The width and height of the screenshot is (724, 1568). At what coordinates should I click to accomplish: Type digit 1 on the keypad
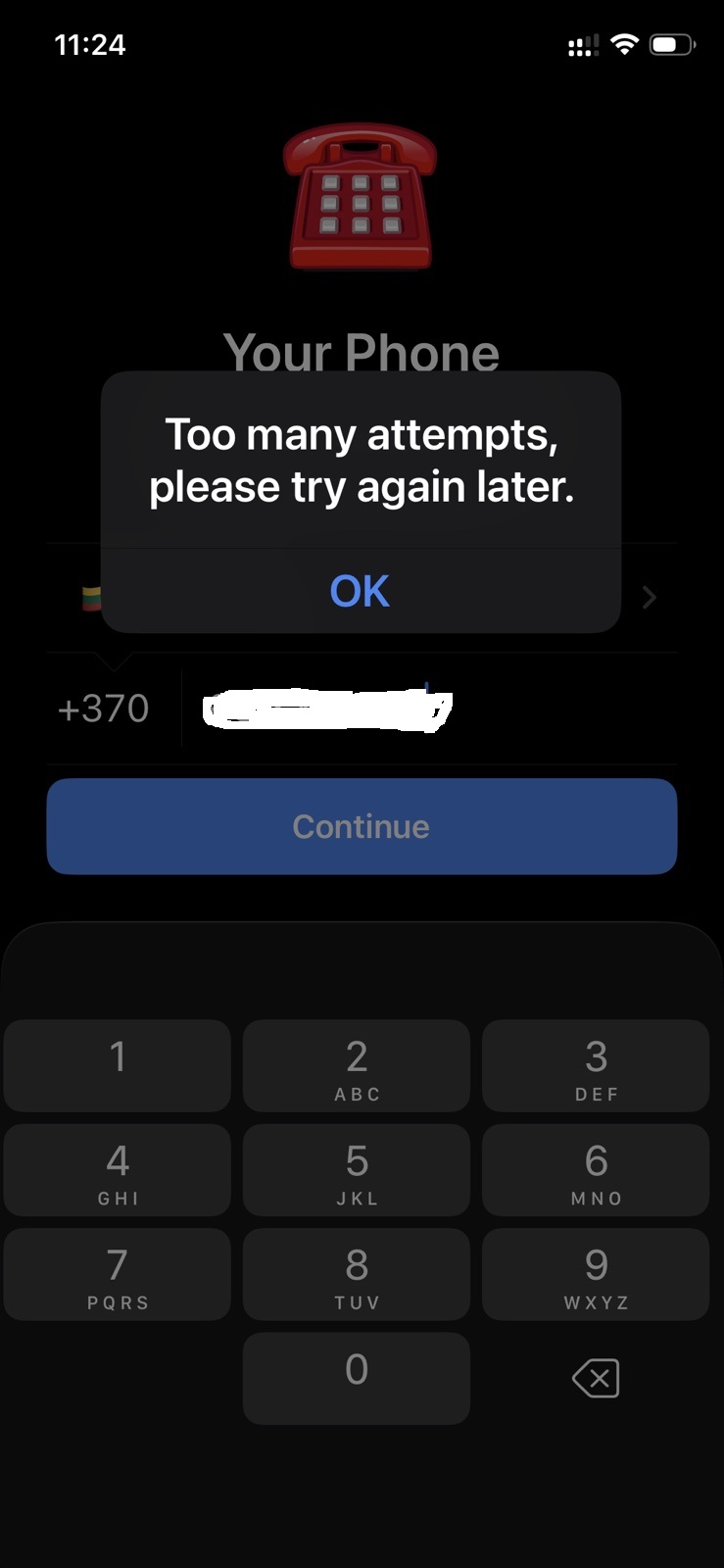point(118,1065)
